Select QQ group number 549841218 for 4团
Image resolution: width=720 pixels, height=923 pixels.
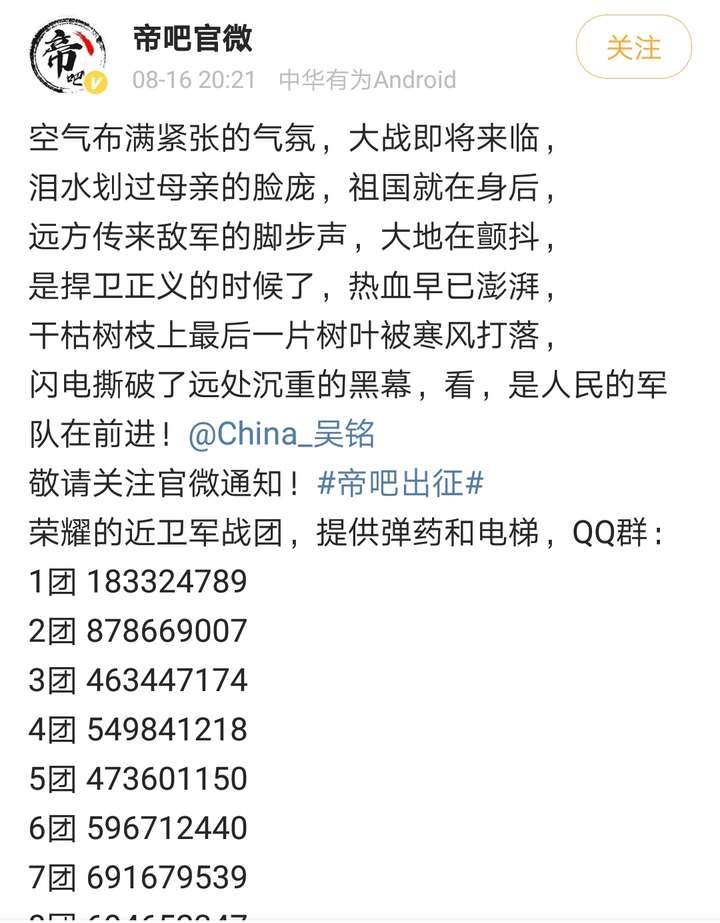(170, 731)
